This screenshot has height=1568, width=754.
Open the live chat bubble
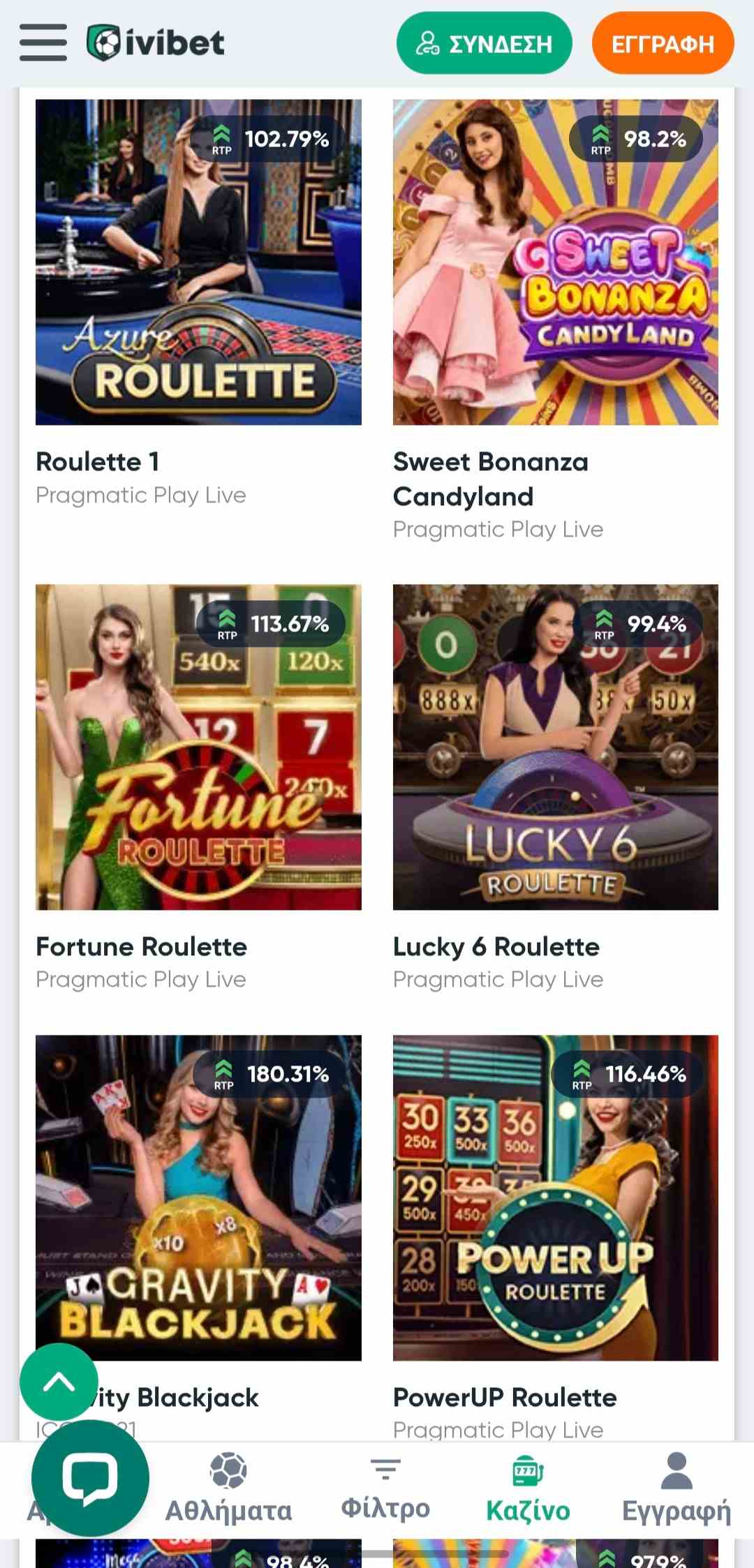90,1478
